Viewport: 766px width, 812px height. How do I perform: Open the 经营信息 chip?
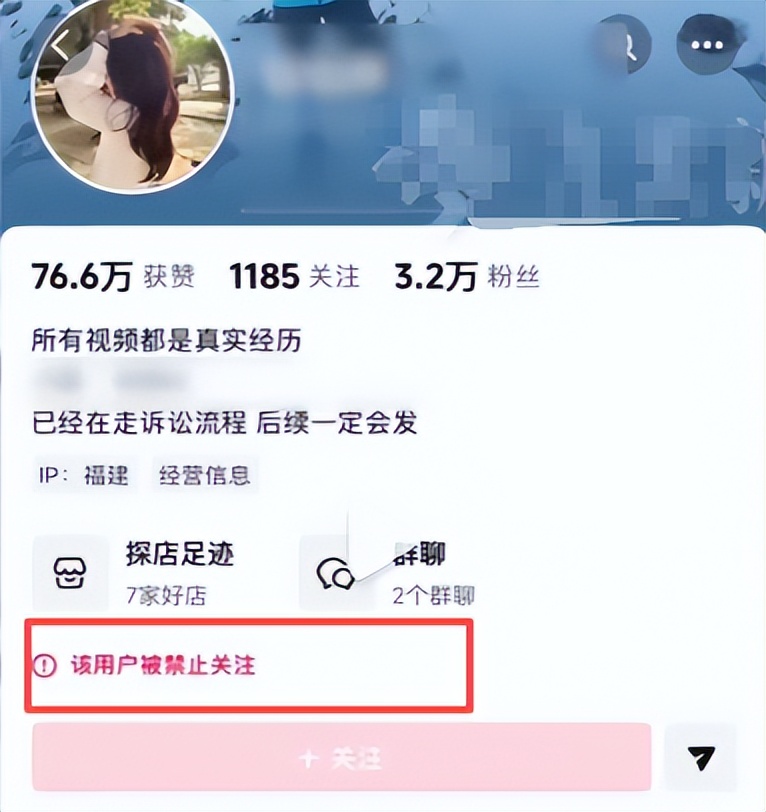pyautogui.click(x=205, y=475)
